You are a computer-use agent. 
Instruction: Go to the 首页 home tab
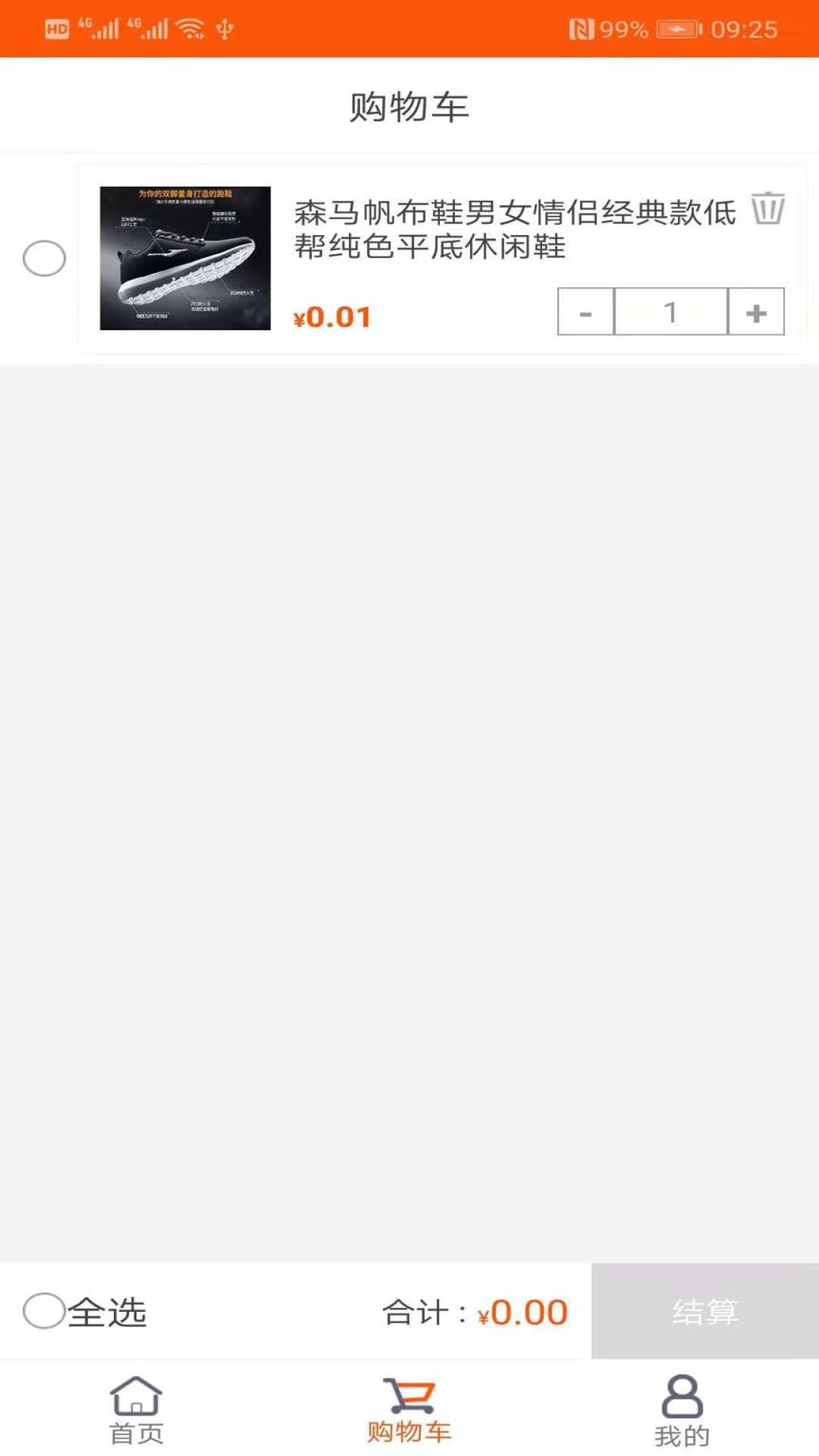136,1410
